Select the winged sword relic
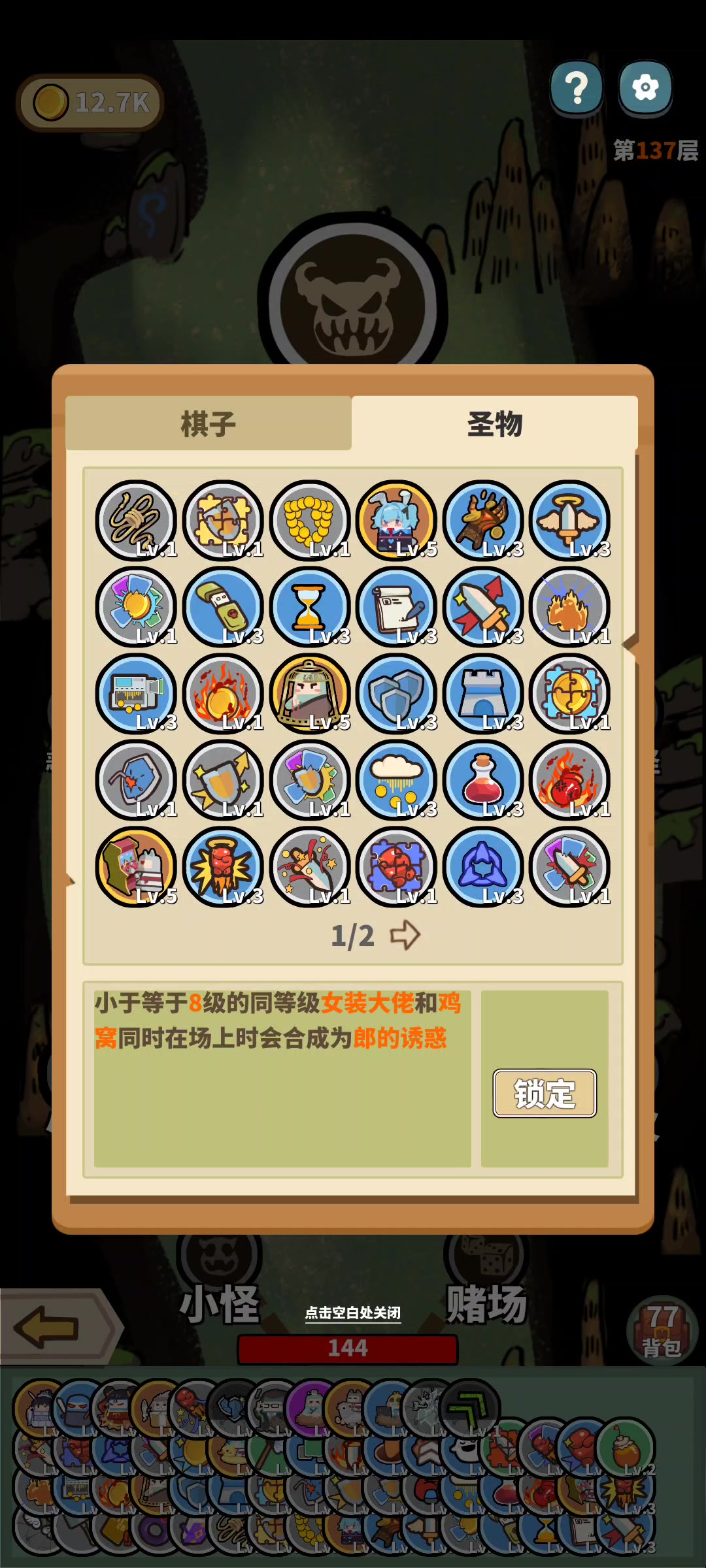 569,520
